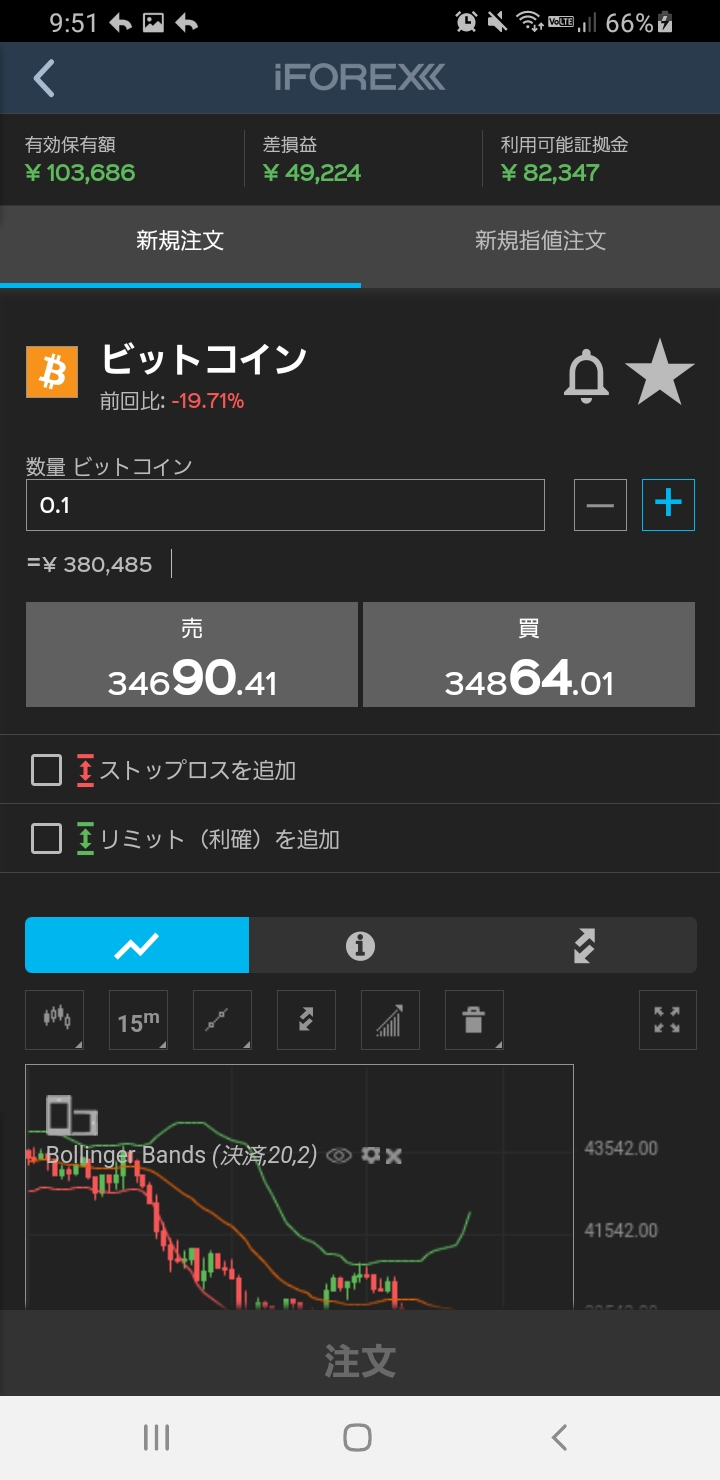Open the candlestick chart type menu

(x=55, y=1020)
